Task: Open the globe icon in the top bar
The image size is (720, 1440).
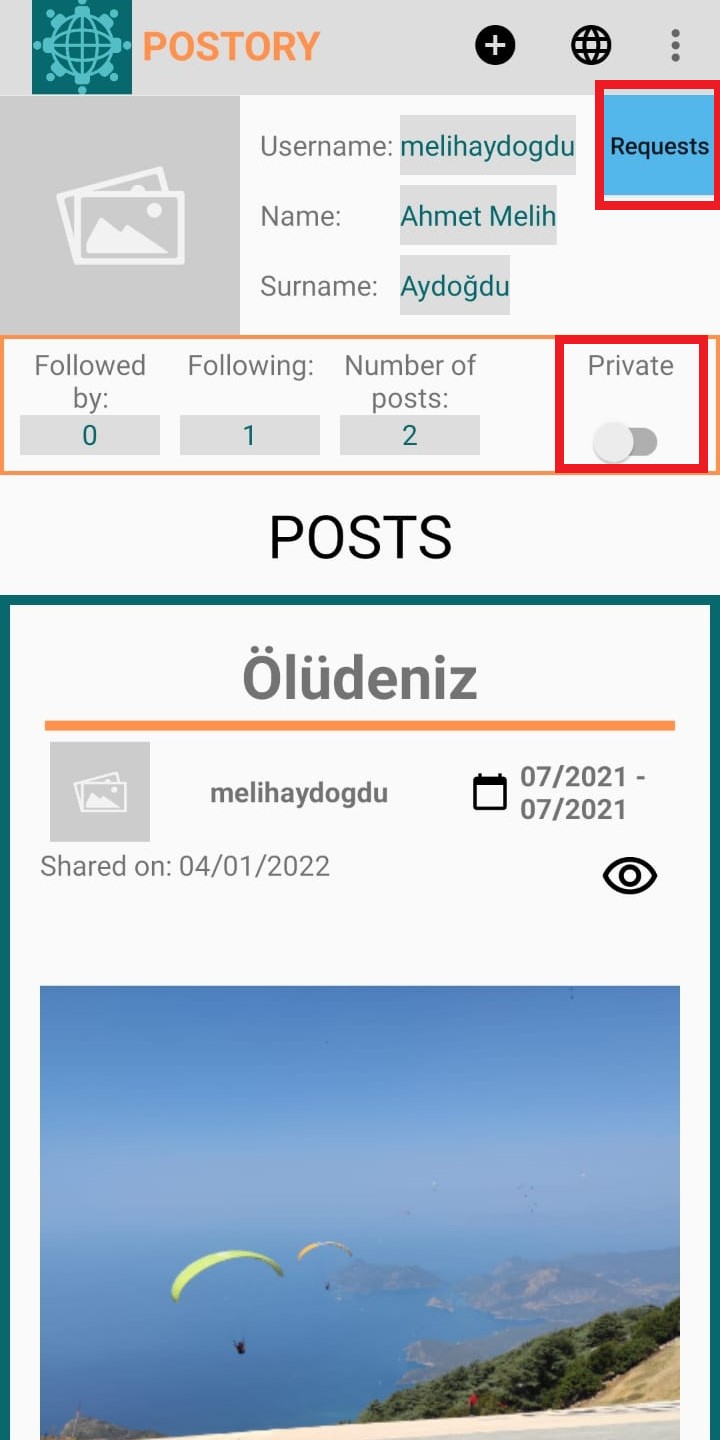Action: pyautogui.click(x=591, y=45)
